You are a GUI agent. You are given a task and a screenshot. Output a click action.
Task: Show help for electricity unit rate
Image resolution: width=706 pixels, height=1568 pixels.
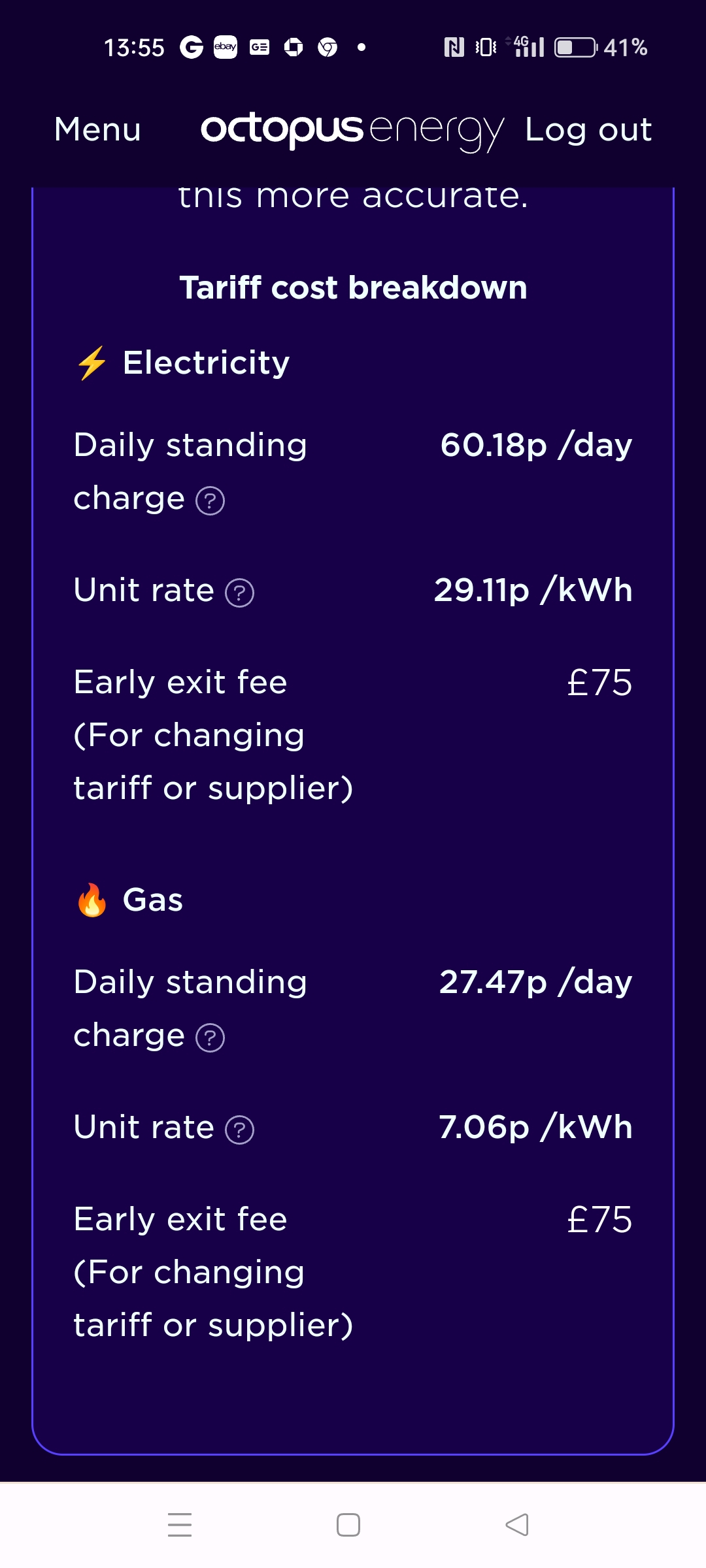pos(240,593)
